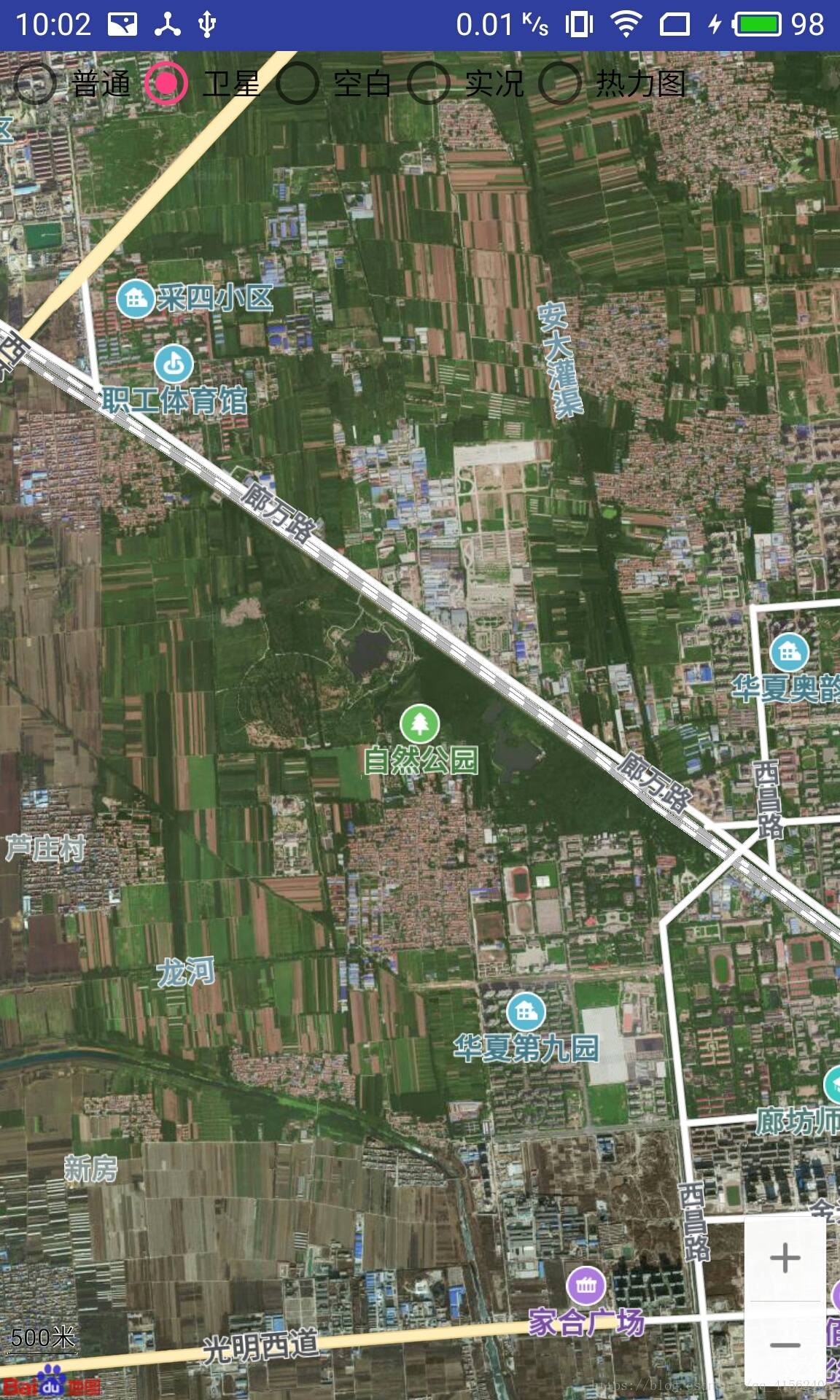
Task: Enable the 实况 traffic option
Action: tap(429, 83)
